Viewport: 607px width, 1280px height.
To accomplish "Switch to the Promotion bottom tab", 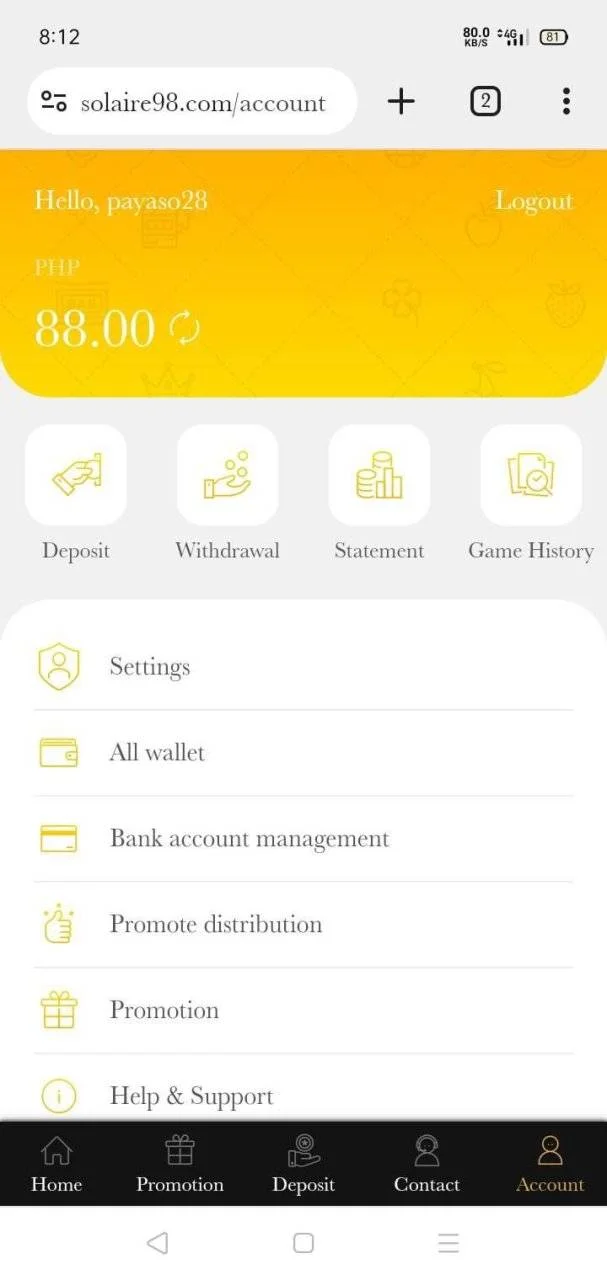I will (x=180, y=1165).
